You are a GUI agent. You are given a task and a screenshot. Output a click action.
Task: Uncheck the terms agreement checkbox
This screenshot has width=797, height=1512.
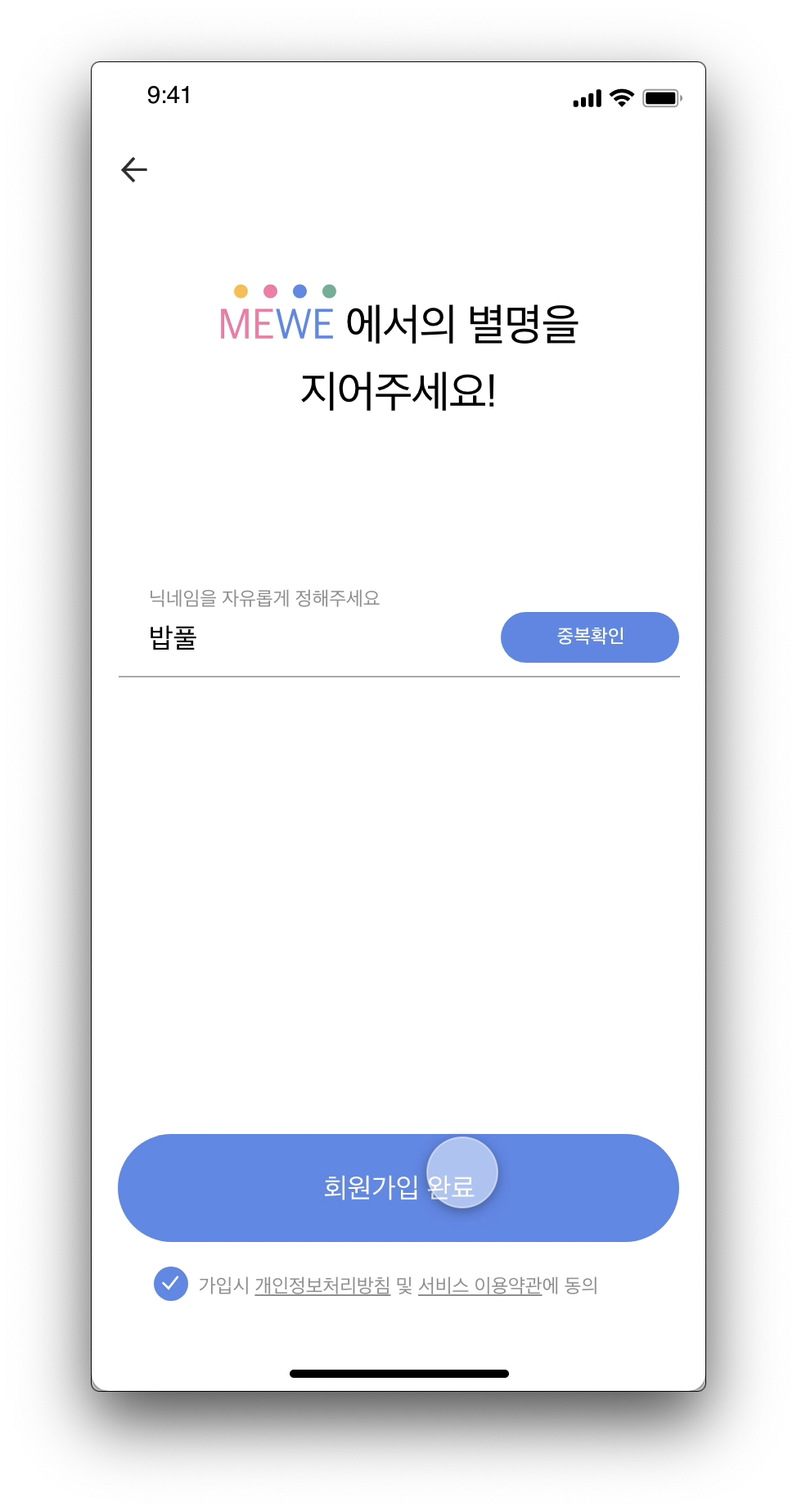tap(171, 1284)
